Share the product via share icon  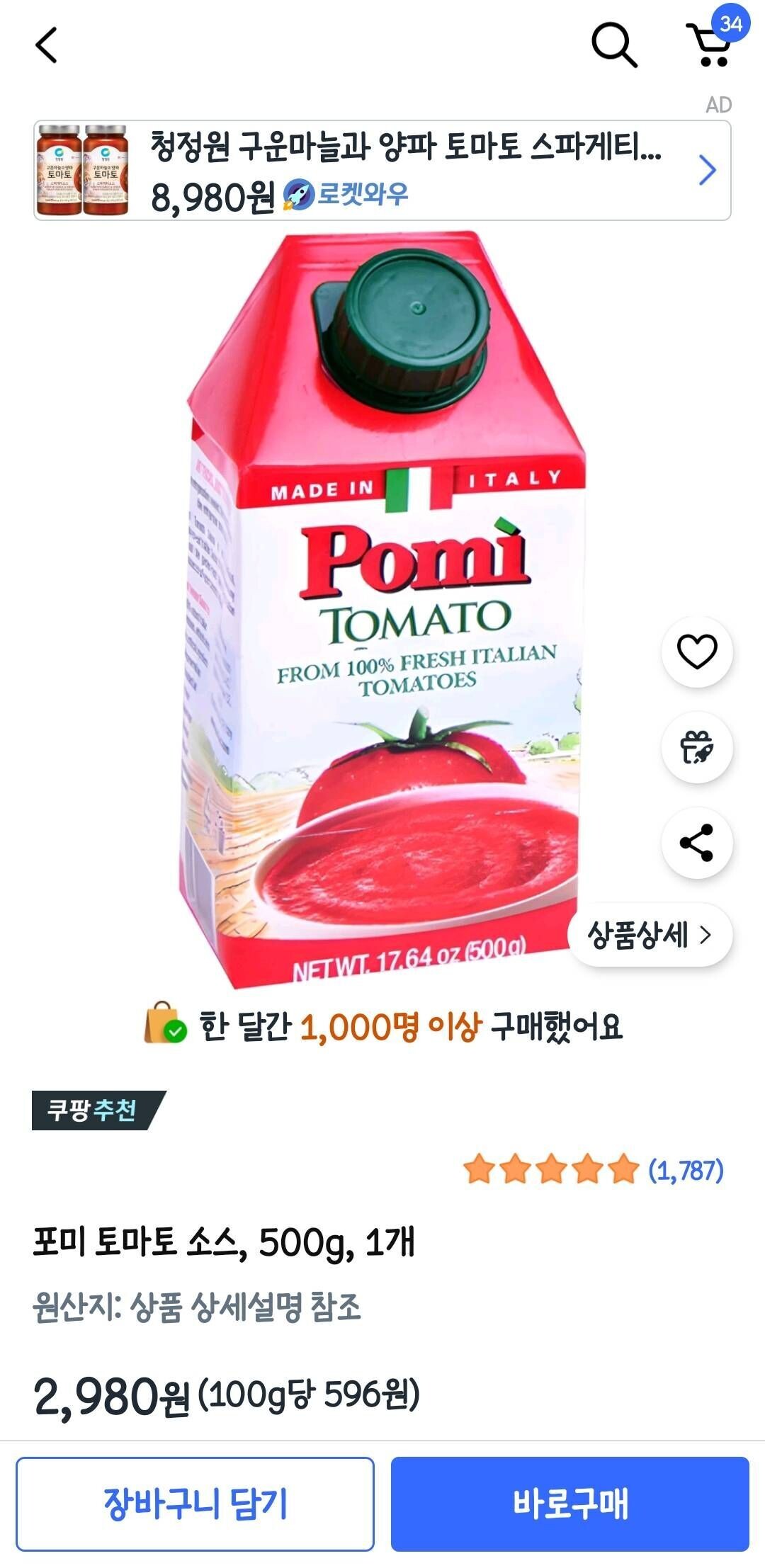(x=698, y=842)
